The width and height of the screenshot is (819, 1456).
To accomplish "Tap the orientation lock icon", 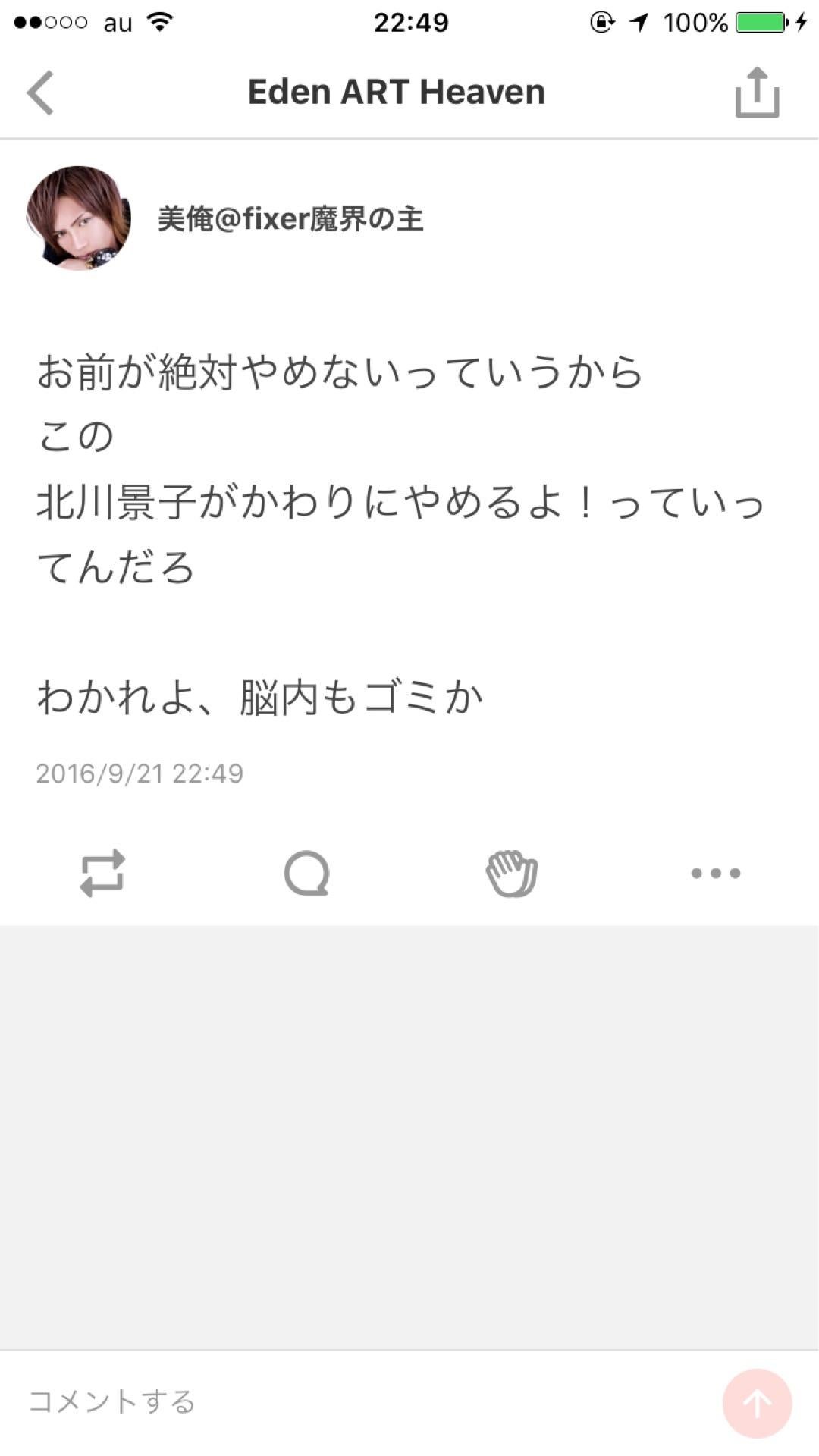I will tap(600, 21).
